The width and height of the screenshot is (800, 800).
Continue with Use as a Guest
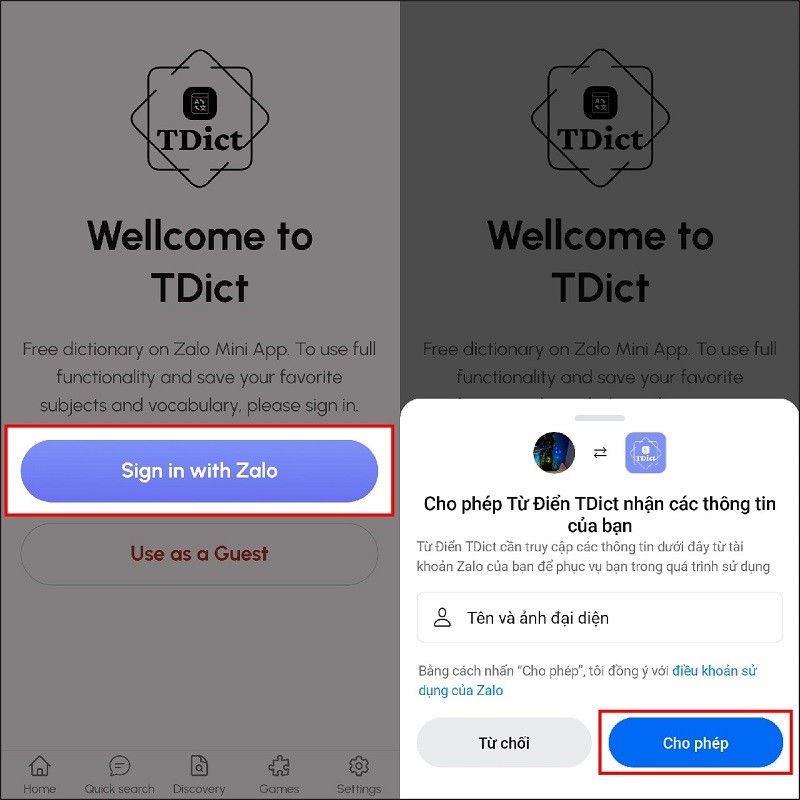(199, 553)
